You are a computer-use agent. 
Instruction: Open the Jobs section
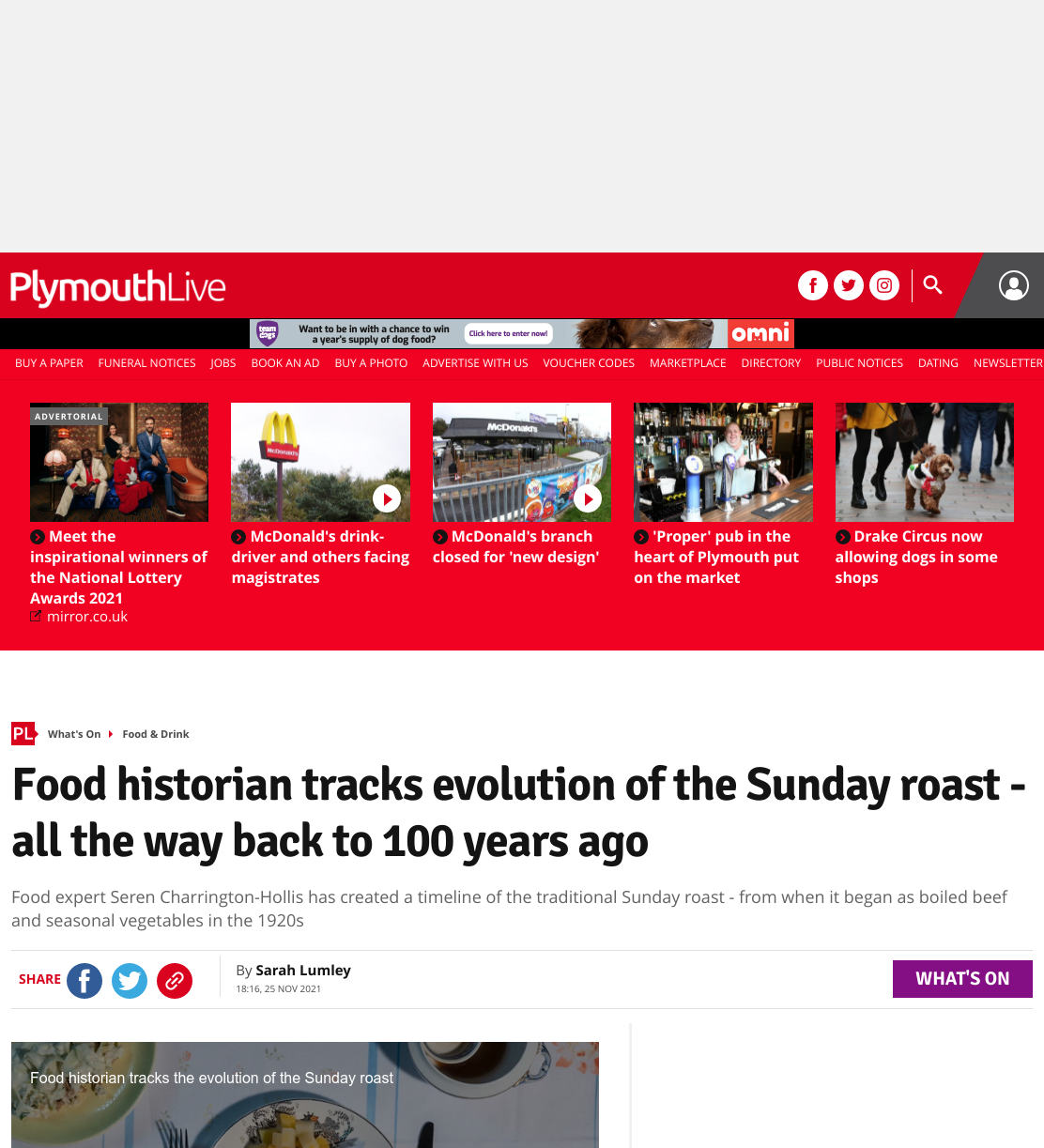[x=223, y=363]
